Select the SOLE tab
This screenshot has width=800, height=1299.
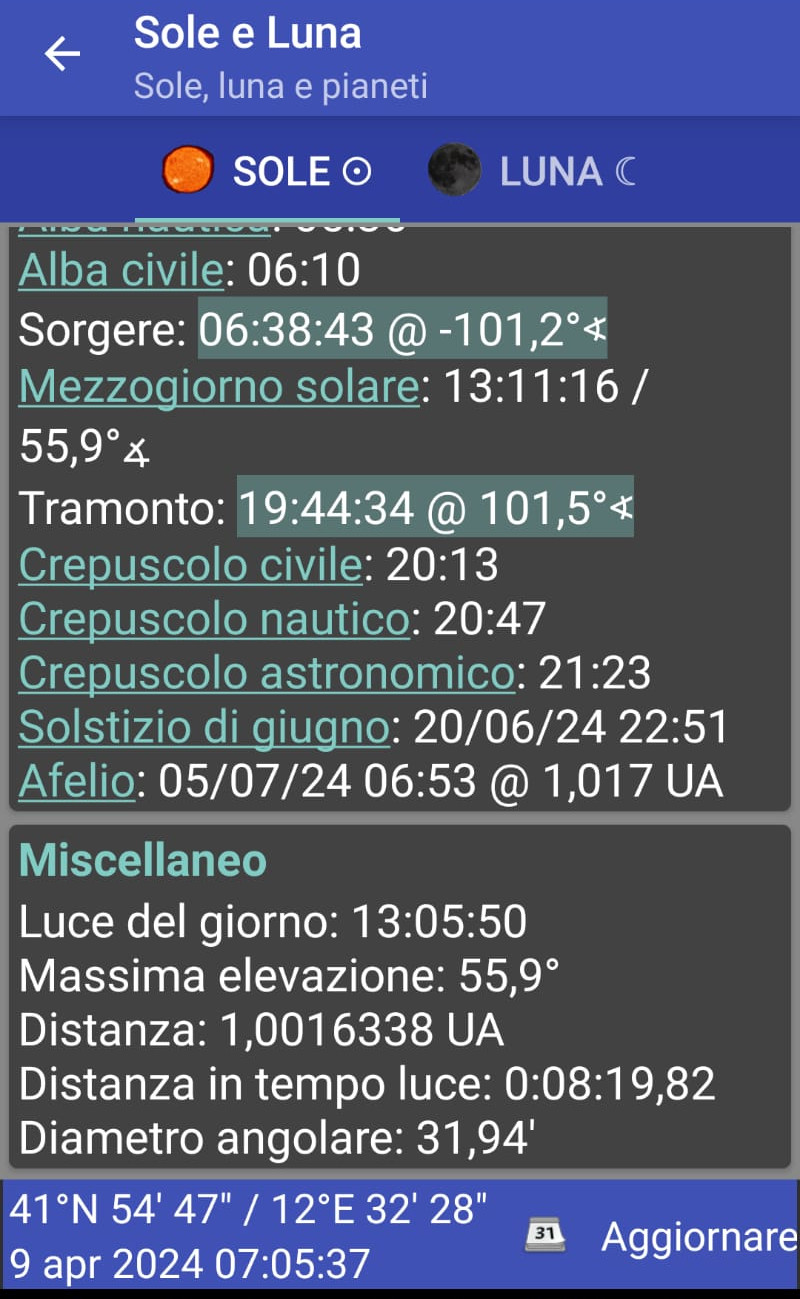click(267, 172)
